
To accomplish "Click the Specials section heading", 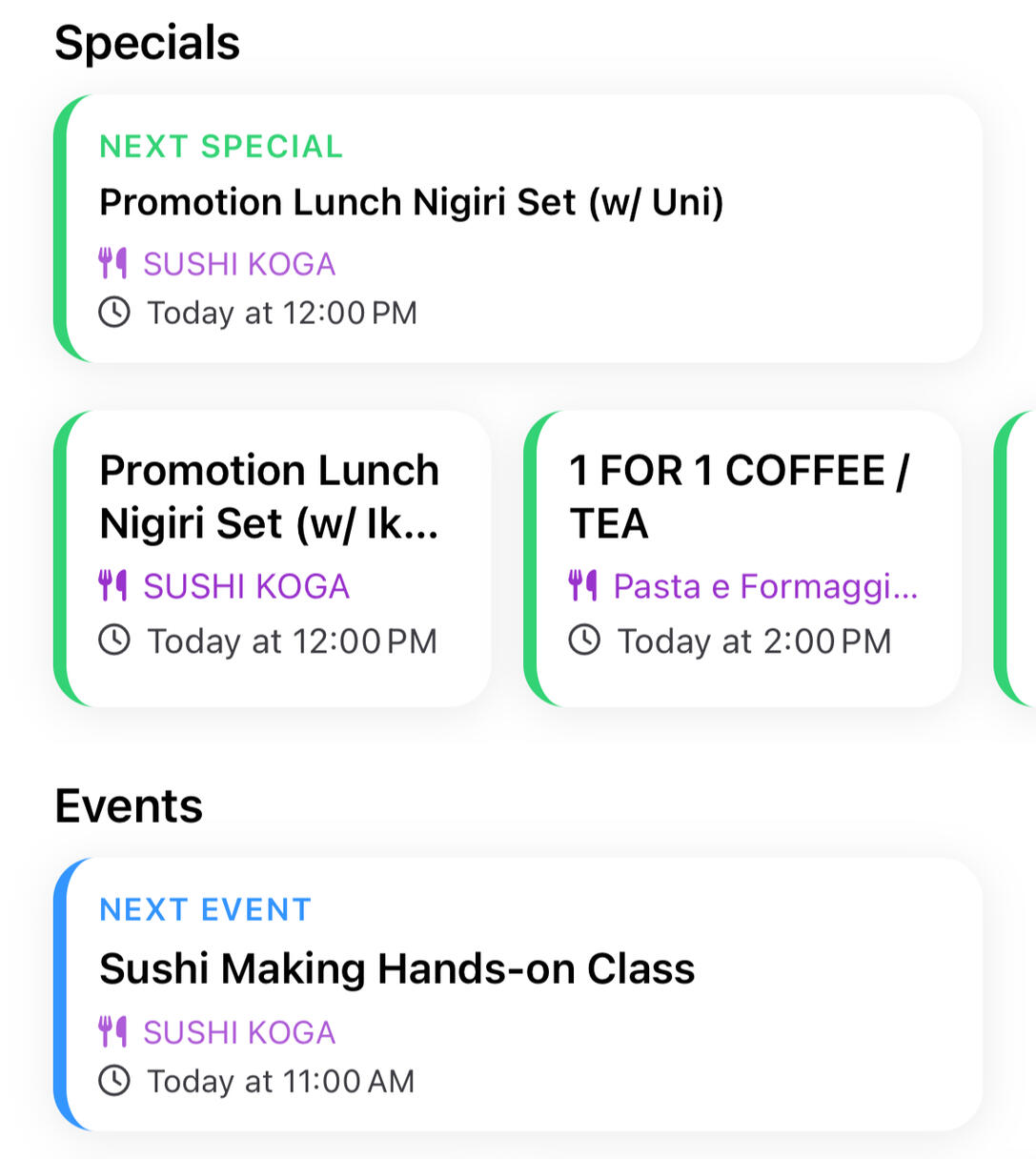I will [x=147, y=42].
